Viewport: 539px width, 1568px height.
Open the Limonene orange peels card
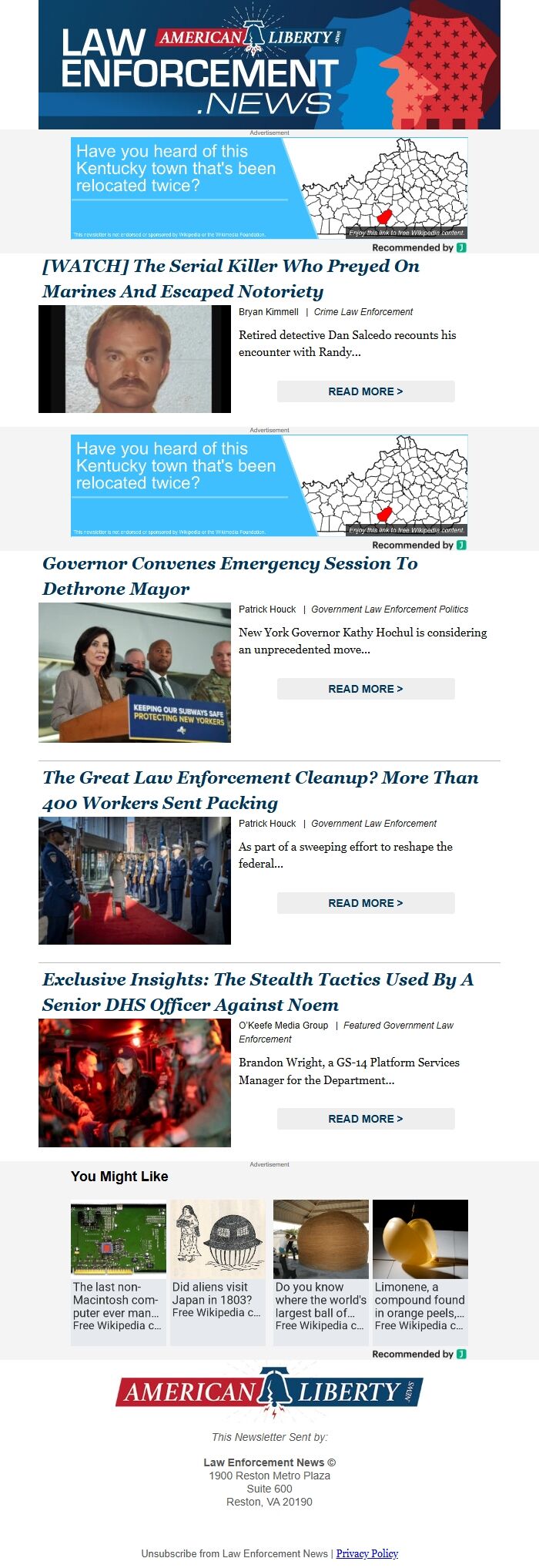click(x=420, y=1272)
